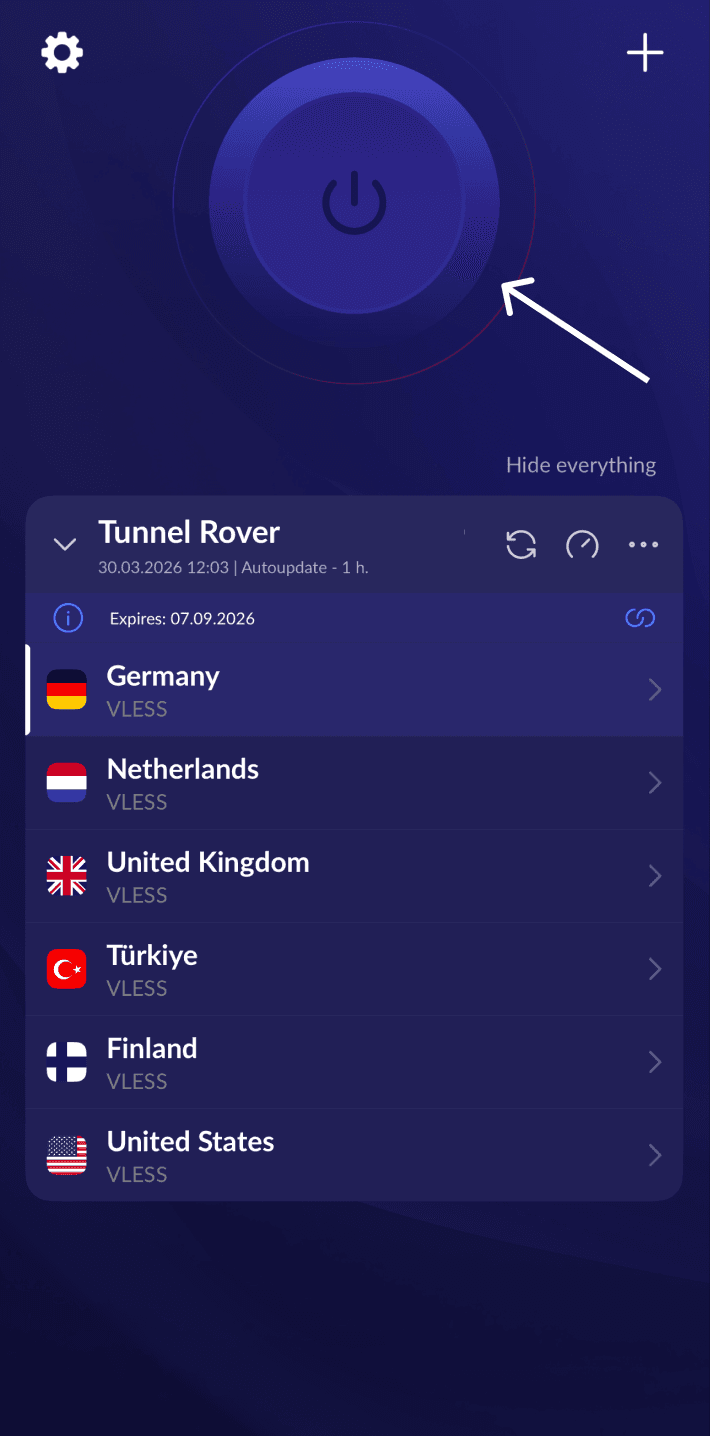Select the Germany server
The height and width of the screenshot is (1436, 710).
point(354,690)
